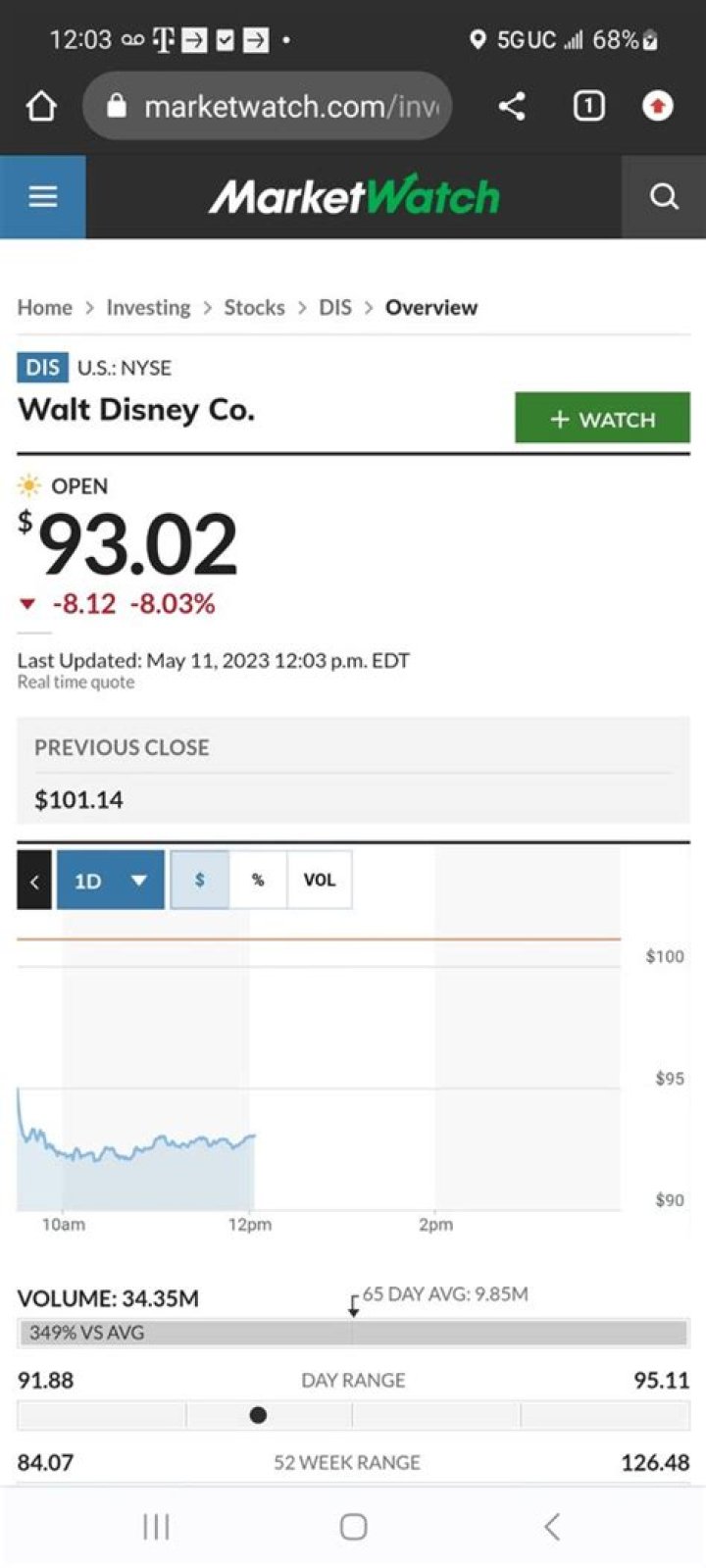The width and height of the screenshot is (706, 1568).
Task: Open the MarketWatch hamburger menu
Action: pos(43,197)
